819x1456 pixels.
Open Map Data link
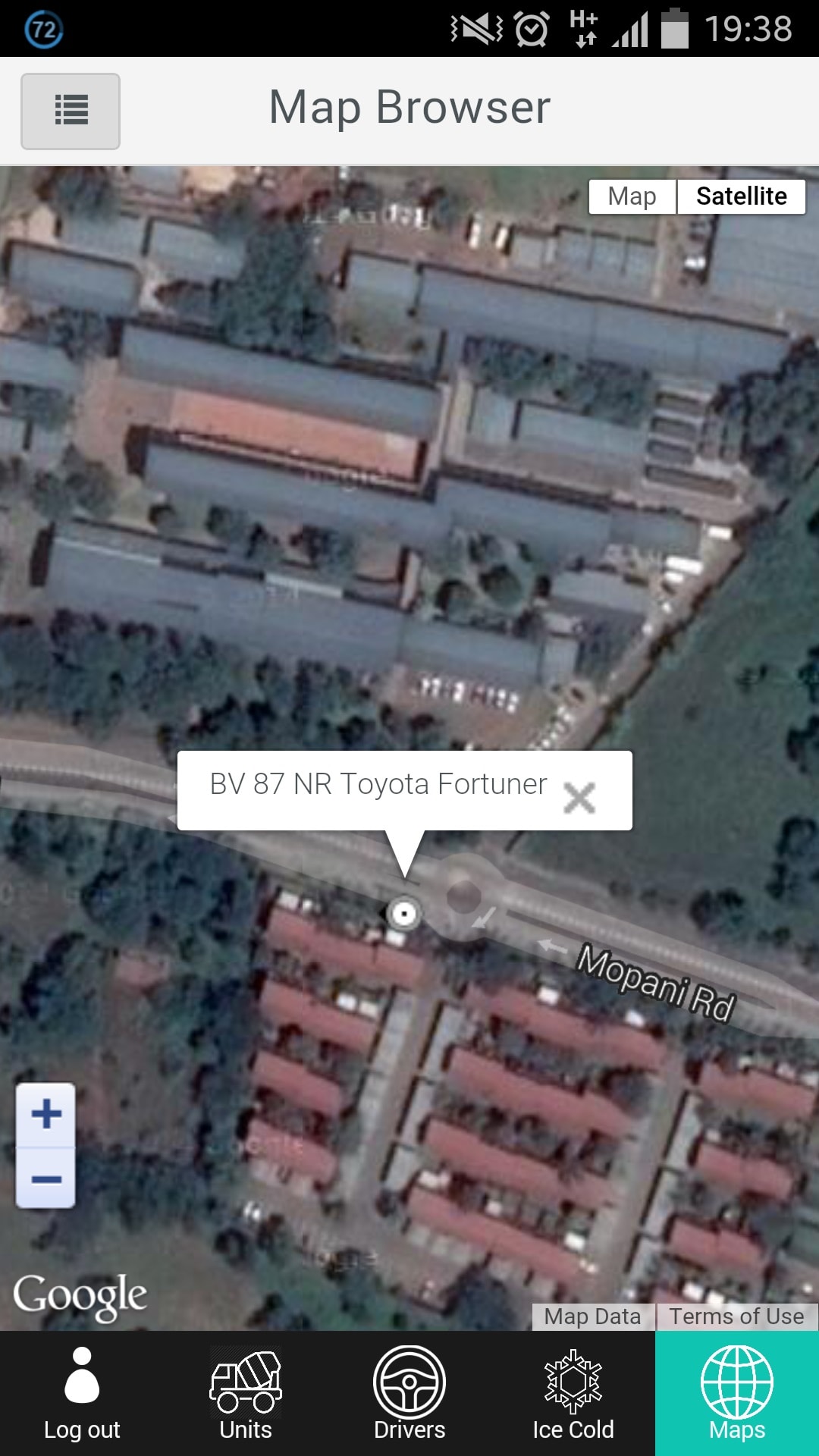coord(592,1316)
